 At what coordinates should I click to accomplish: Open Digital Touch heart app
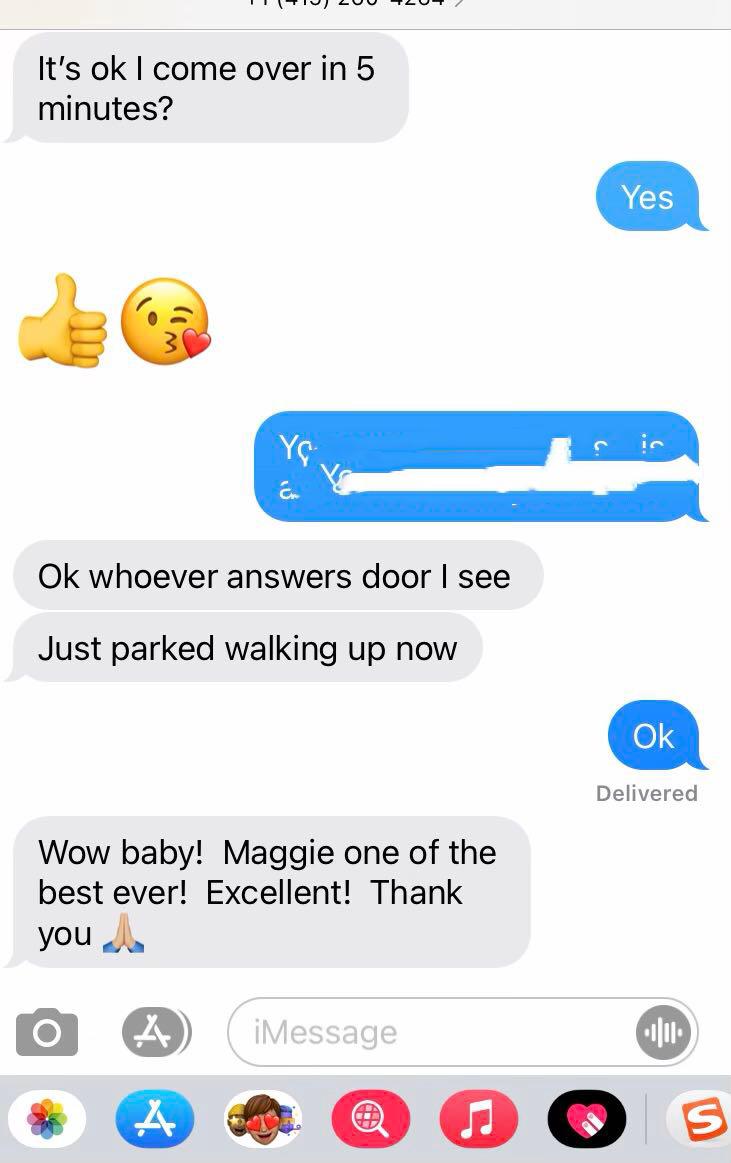pos(587,1118)
